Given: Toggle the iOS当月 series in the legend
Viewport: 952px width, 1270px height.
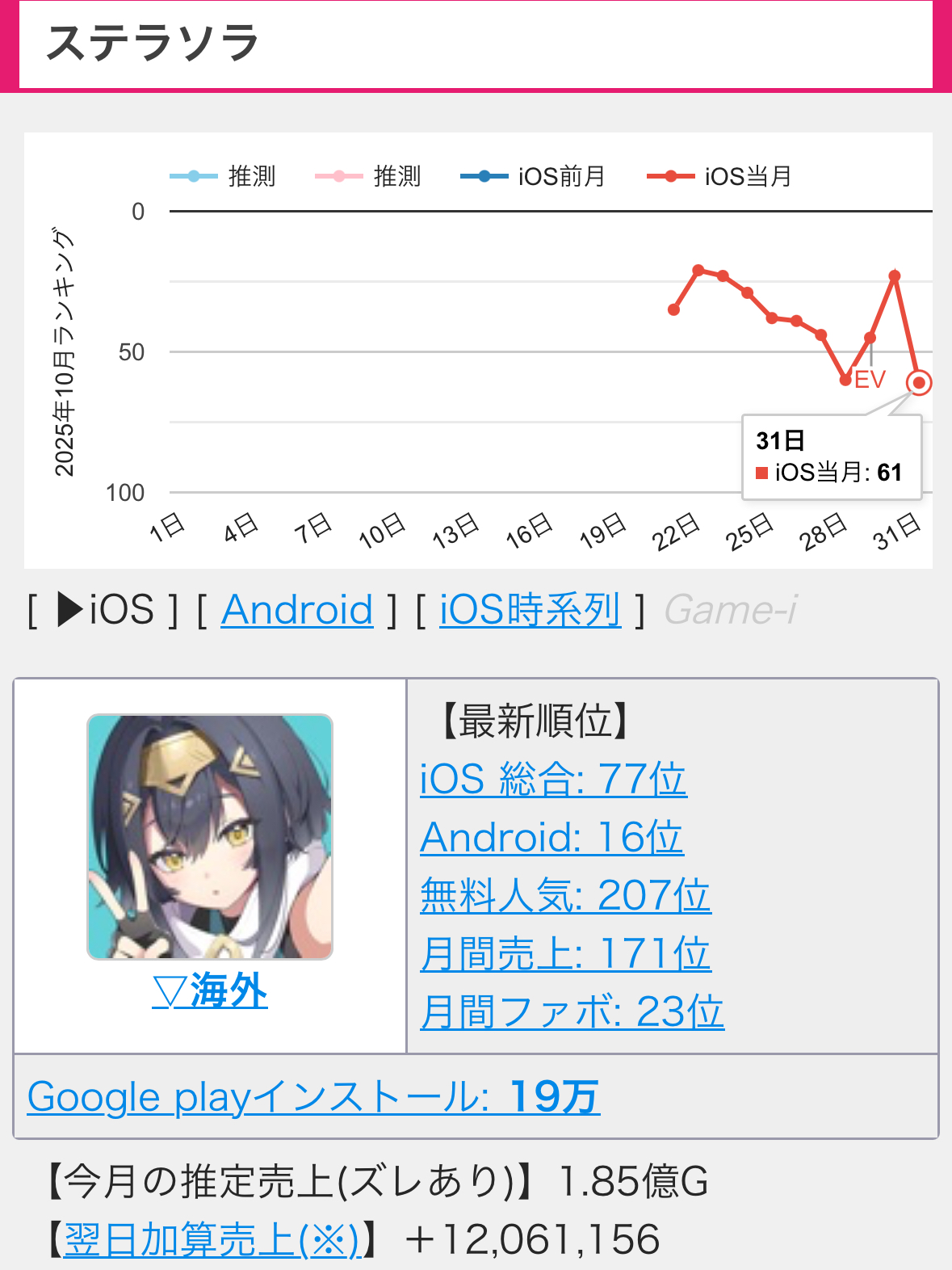Looking at the screenshot, I should click(x=719, y=176).
